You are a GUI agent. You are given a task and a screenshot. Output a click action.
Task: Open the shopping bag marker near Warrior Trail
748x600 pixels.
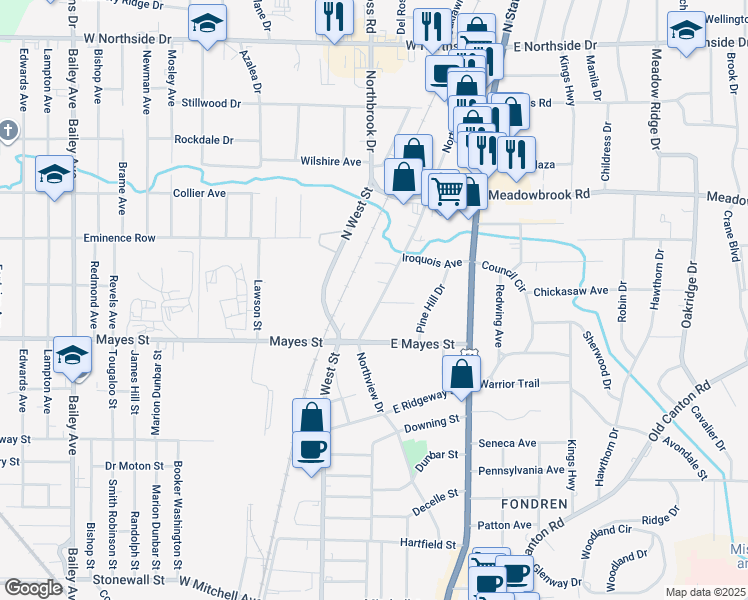click(x=461, y=376)
